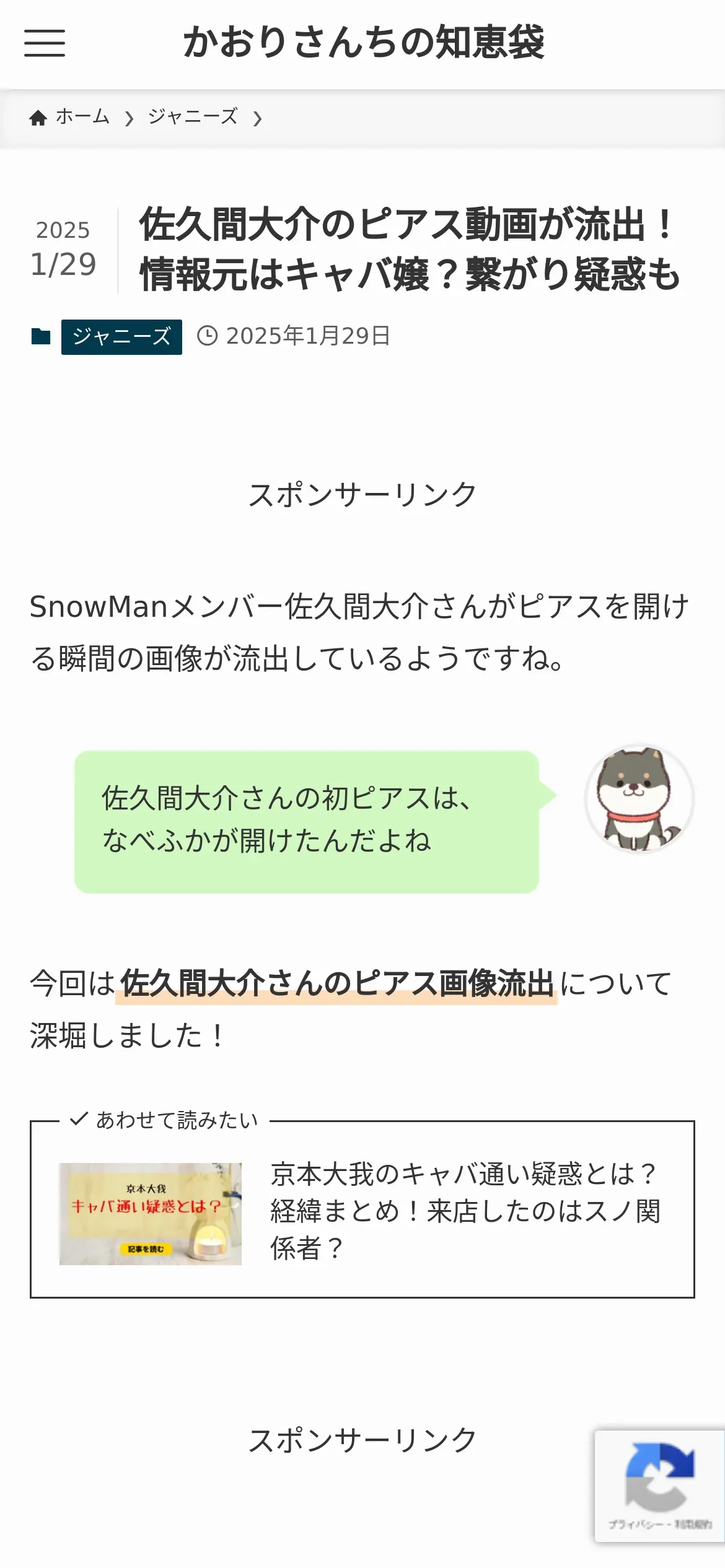
Task: Tap the site title かおりさんちの知恵袋
Action: point(363,42)
